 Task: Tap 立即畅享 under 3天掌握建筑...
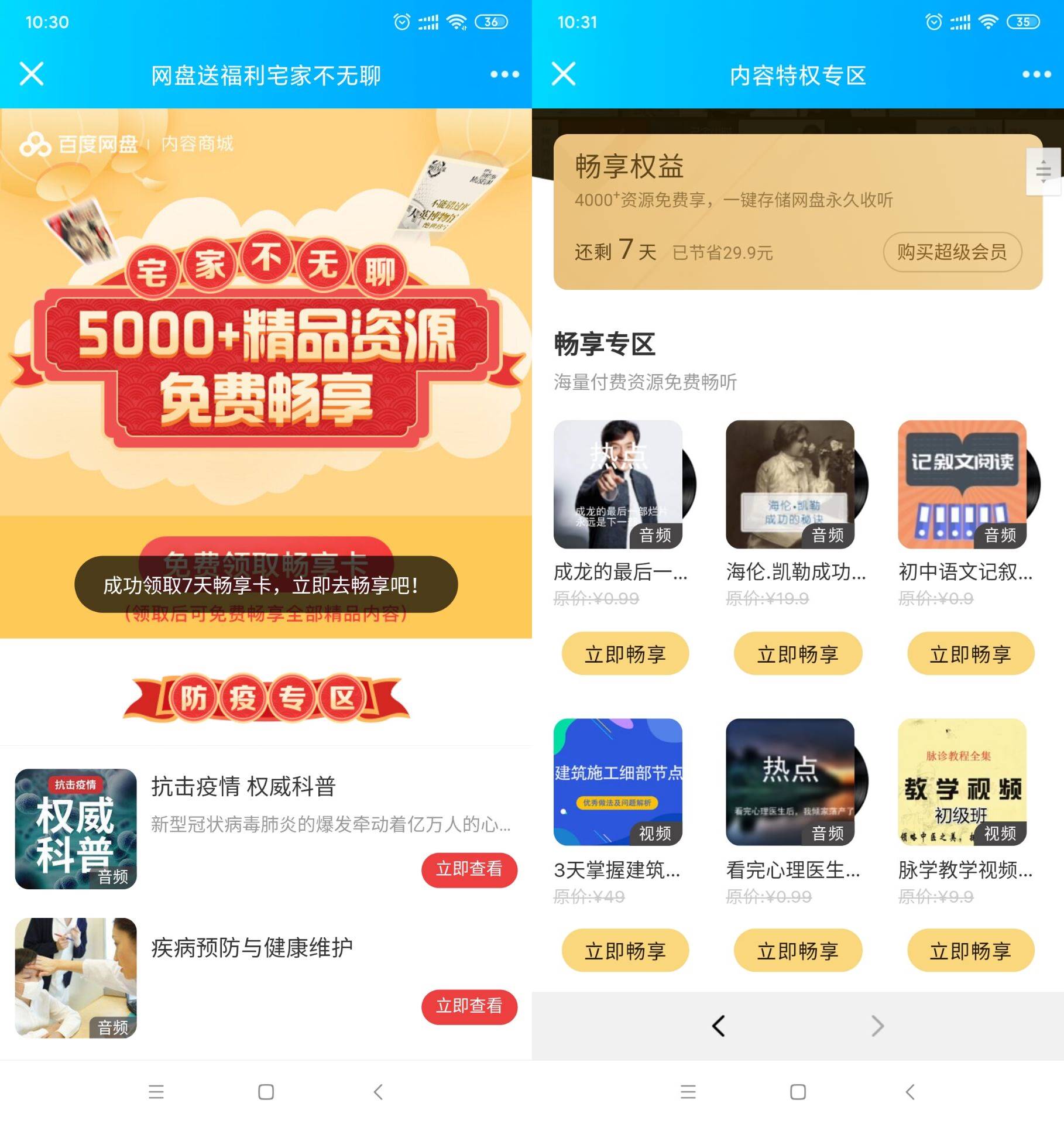click(x=625, y=951)
